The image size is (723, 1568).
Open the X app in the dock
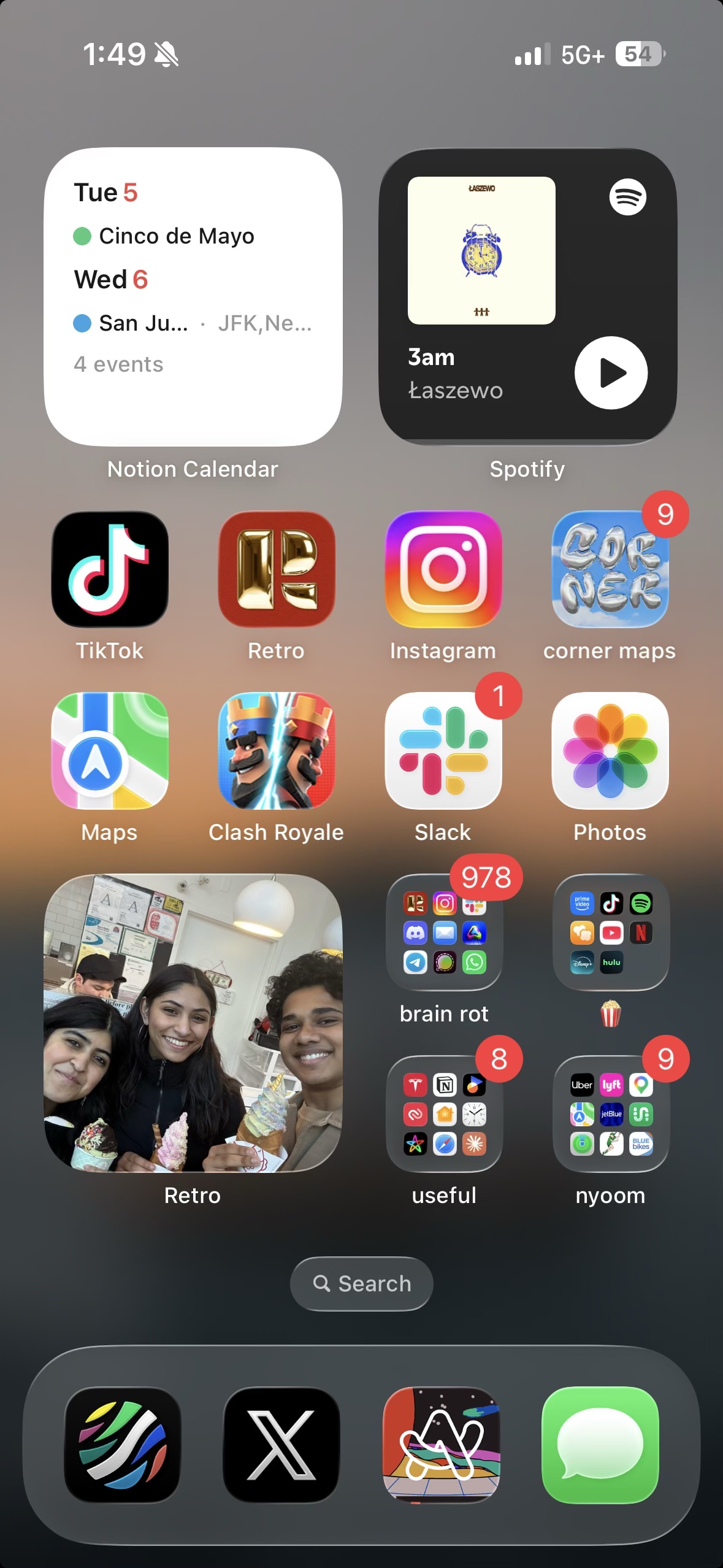coord(281,1445)
